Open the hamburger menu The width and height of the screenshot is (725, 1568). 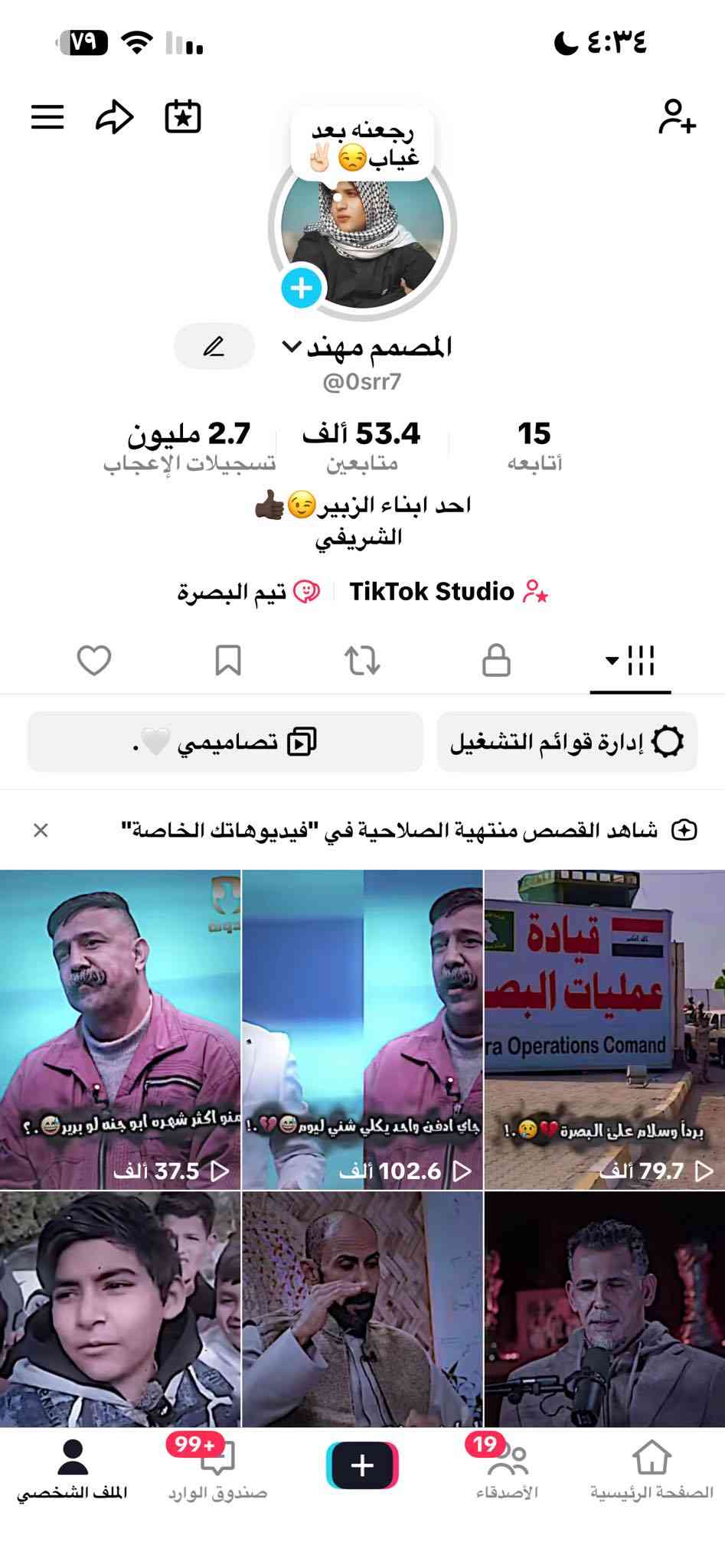pyautogui.click(x=47, y=117)
